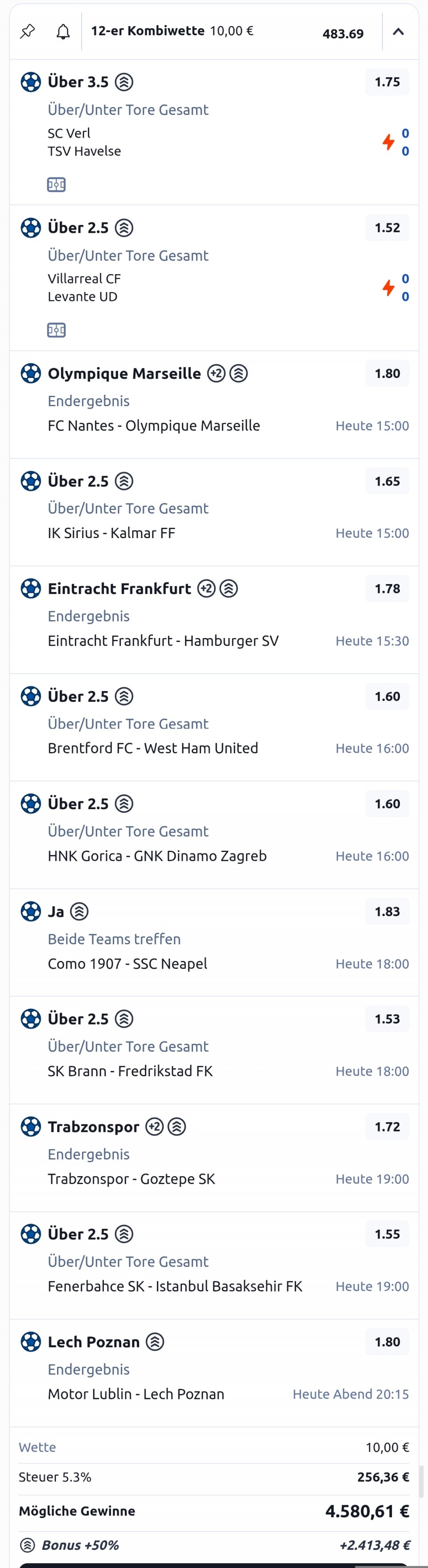428x1568 pixels.
Task: Show the live pitch view for SC Verl
Action: (x=57, y=185)
